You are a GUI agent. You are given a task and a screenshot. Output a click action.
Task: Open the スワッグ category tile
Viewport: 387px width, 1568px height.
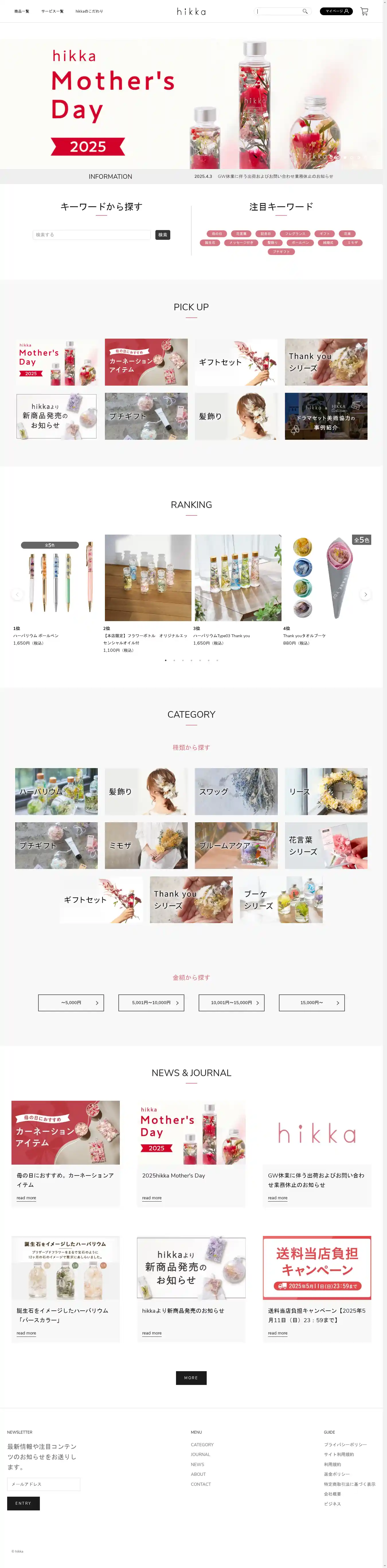(x=236, y=791)
